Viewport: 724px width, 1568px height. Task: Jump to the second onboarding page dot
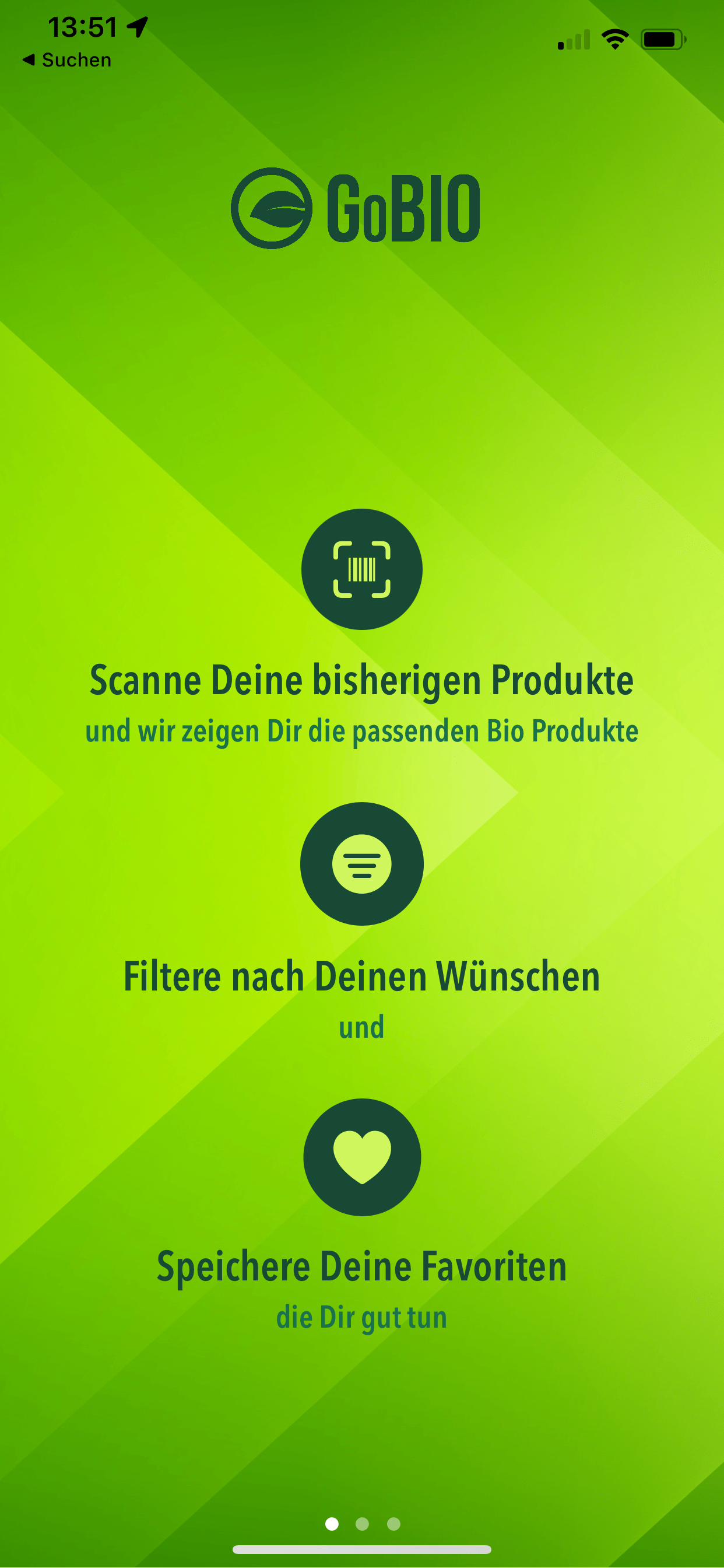[x=362, y=1524]
